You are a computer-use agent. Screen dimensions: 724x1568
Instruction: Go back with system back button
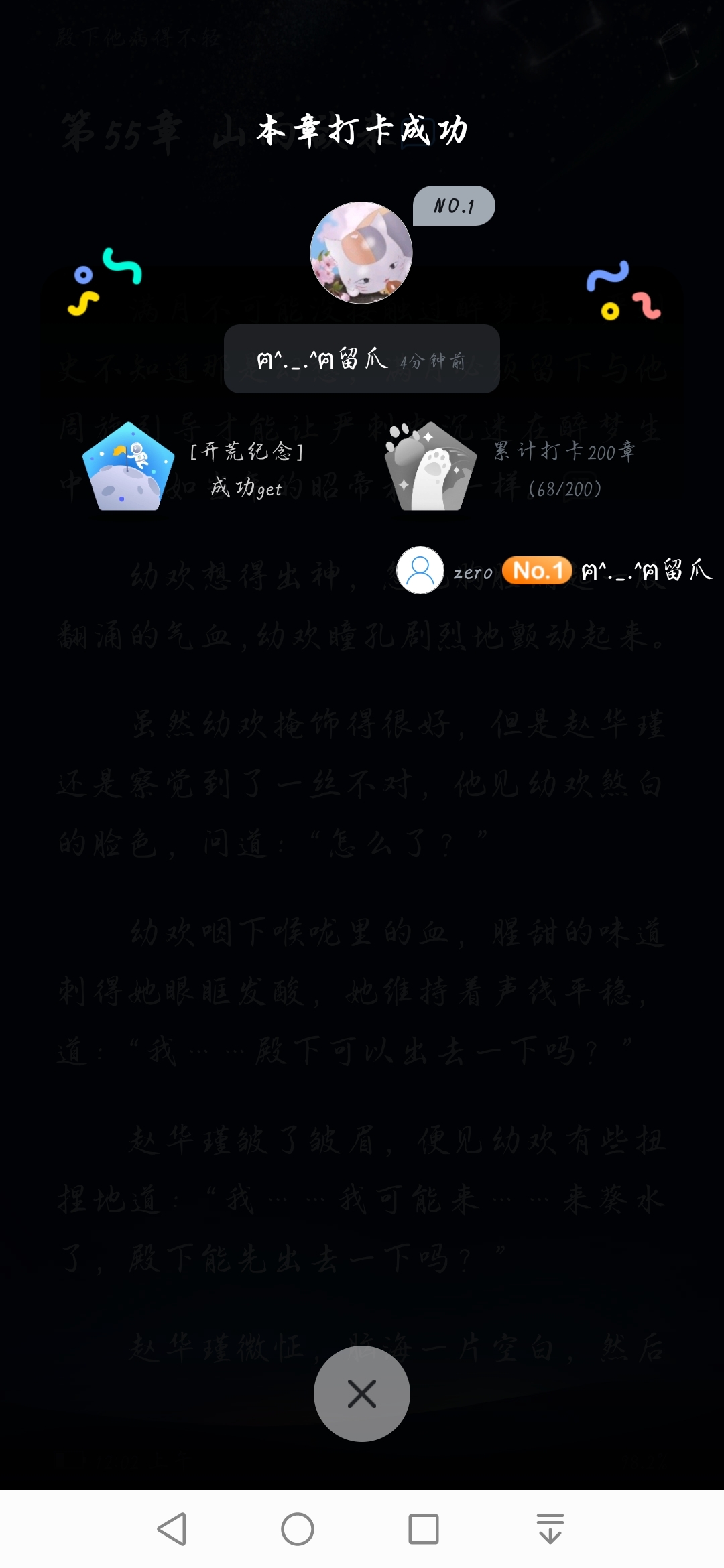coord(172,1529)
